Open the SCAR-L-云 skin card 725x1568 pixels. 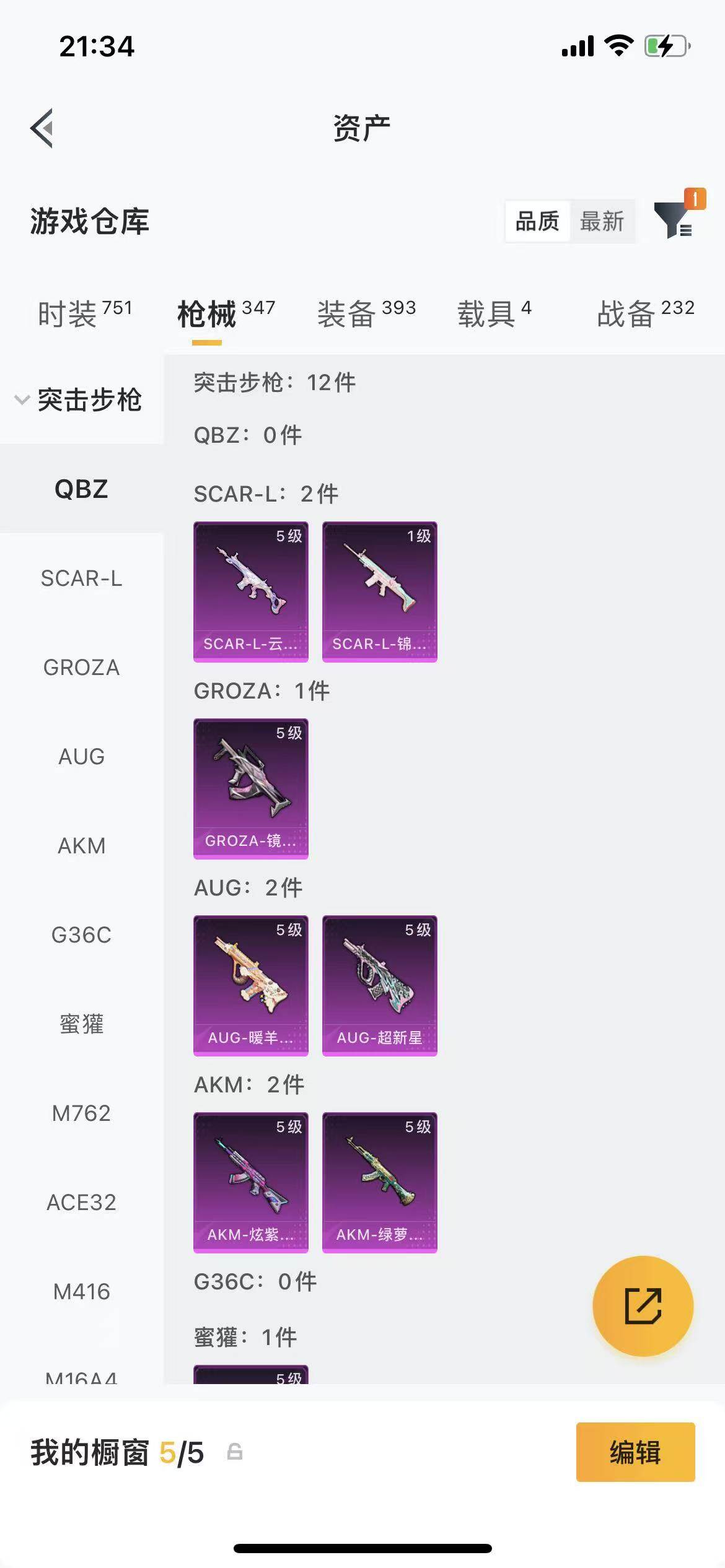point(251,591)
